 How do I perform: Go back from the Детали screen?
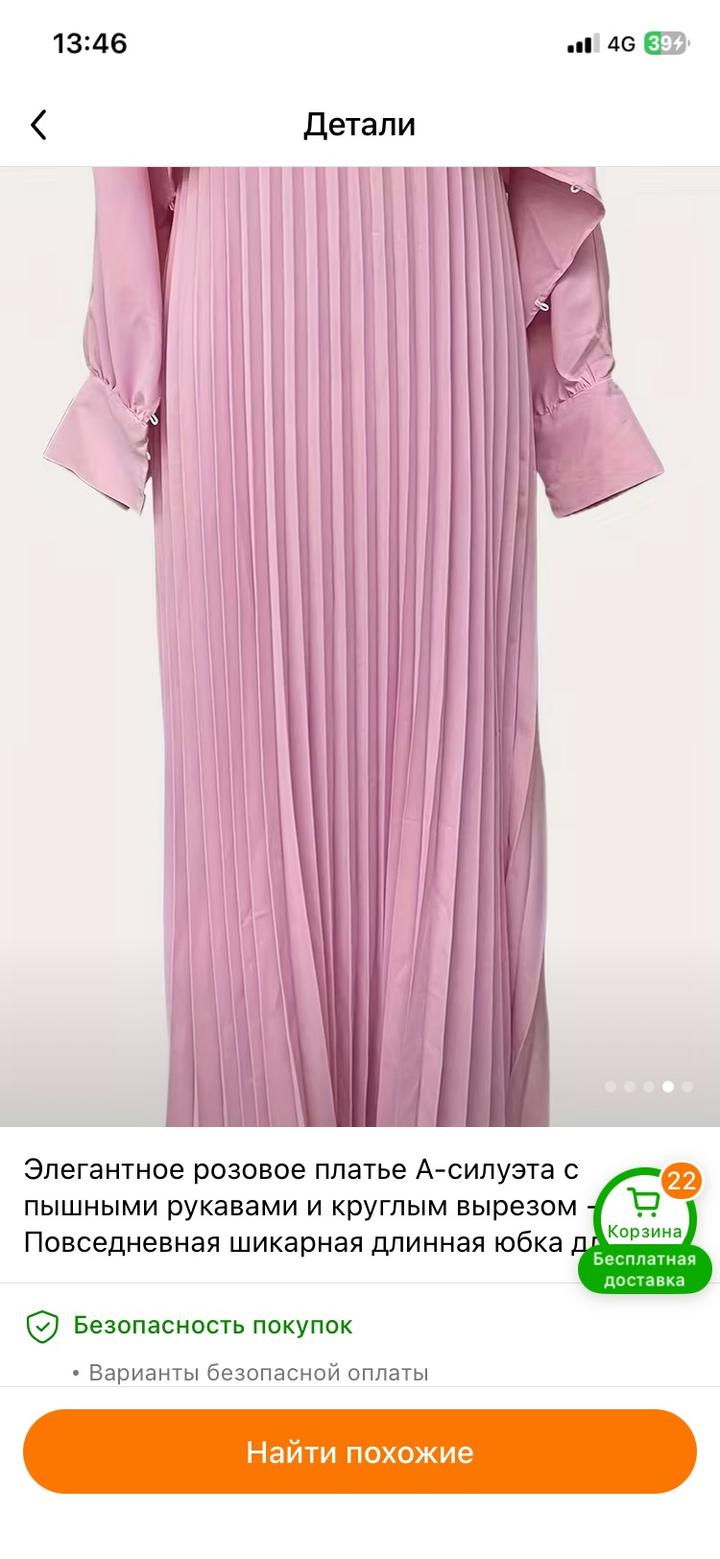(x=39, y=125)
